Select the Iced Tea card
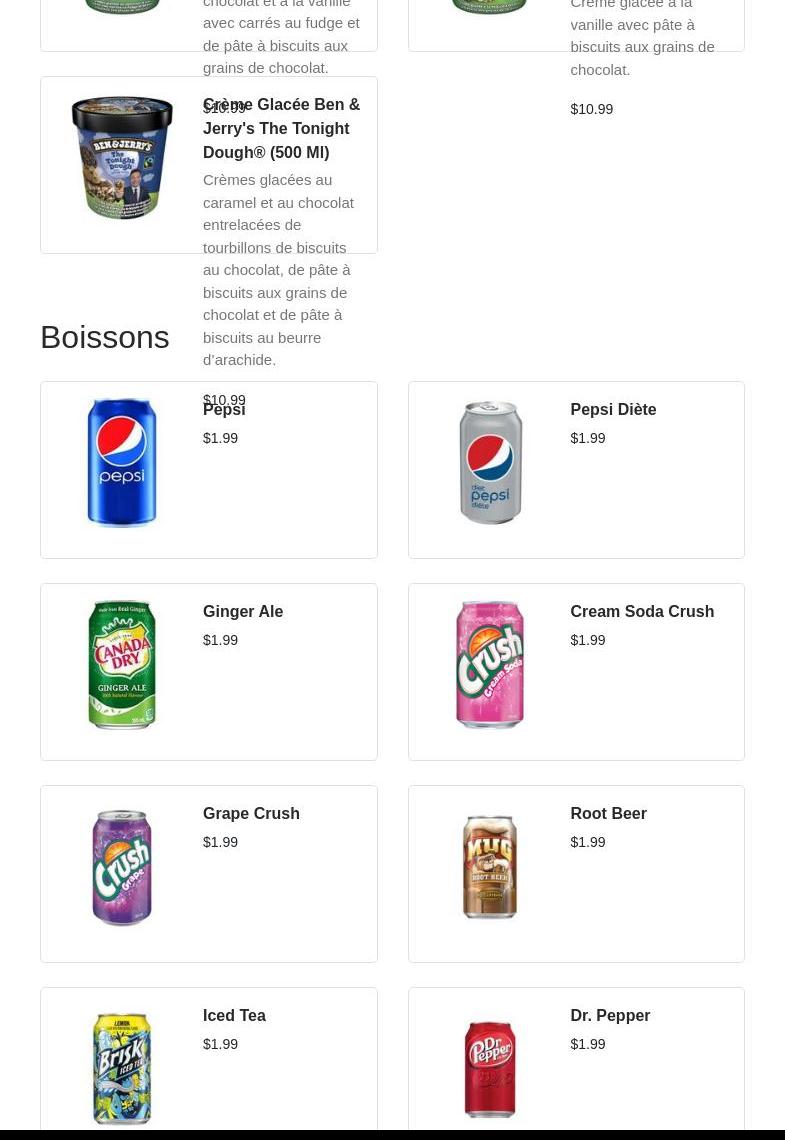 (x=208, y=1060)
